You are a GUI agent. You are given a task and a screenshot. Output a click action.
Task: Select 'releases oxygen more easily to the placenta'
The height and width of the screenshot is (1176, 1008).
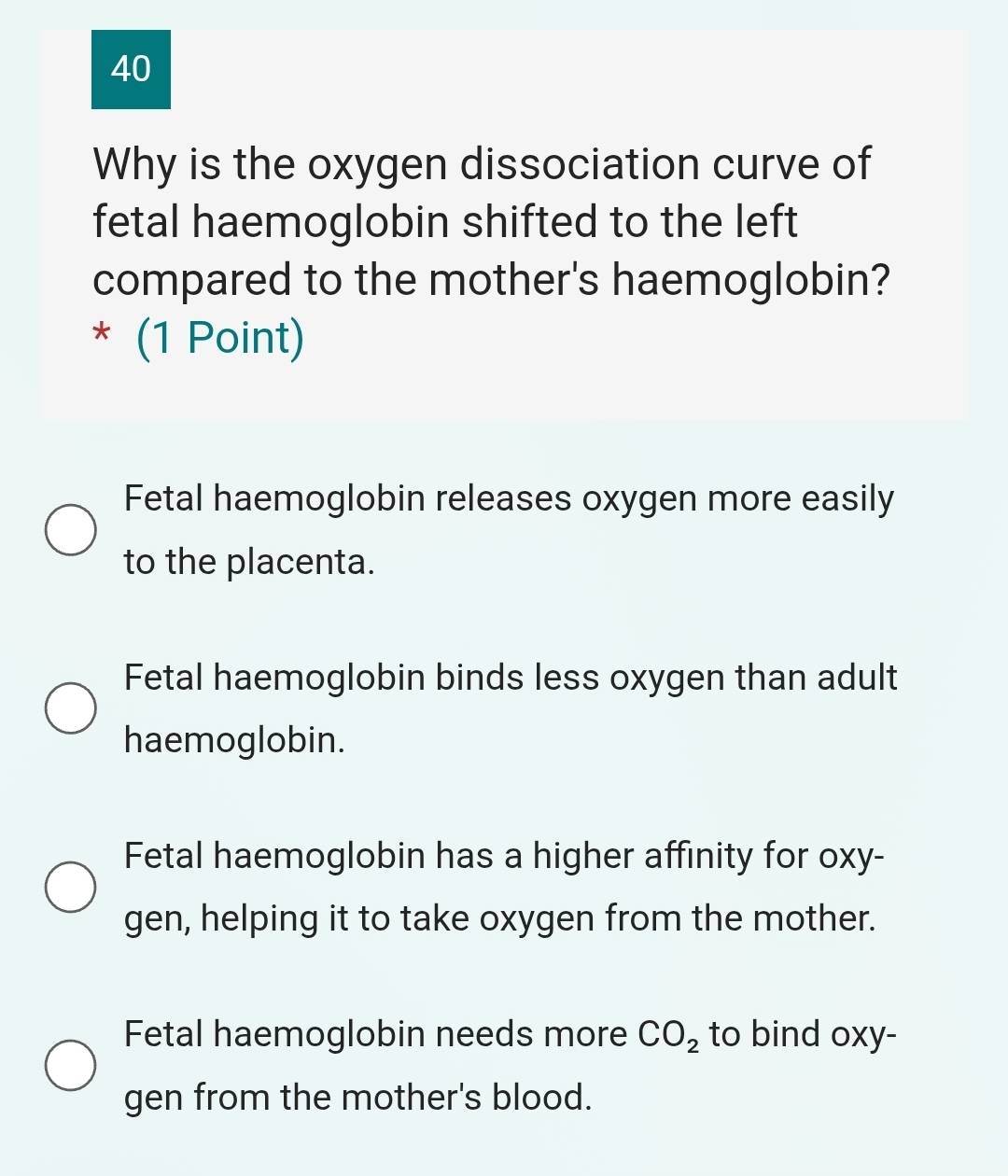coord(70,531)
